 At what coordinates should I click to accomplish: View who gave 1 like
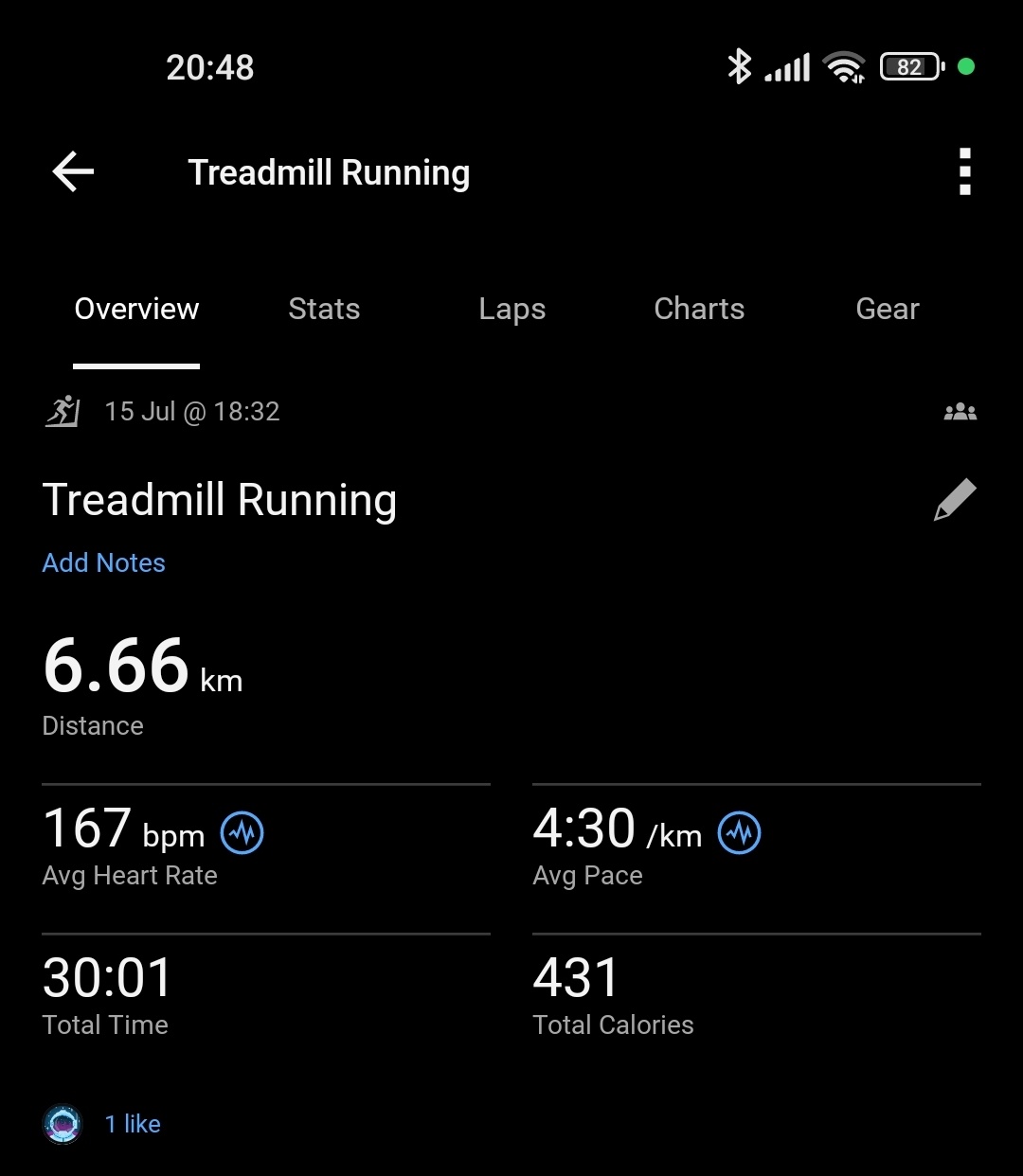132,1124
